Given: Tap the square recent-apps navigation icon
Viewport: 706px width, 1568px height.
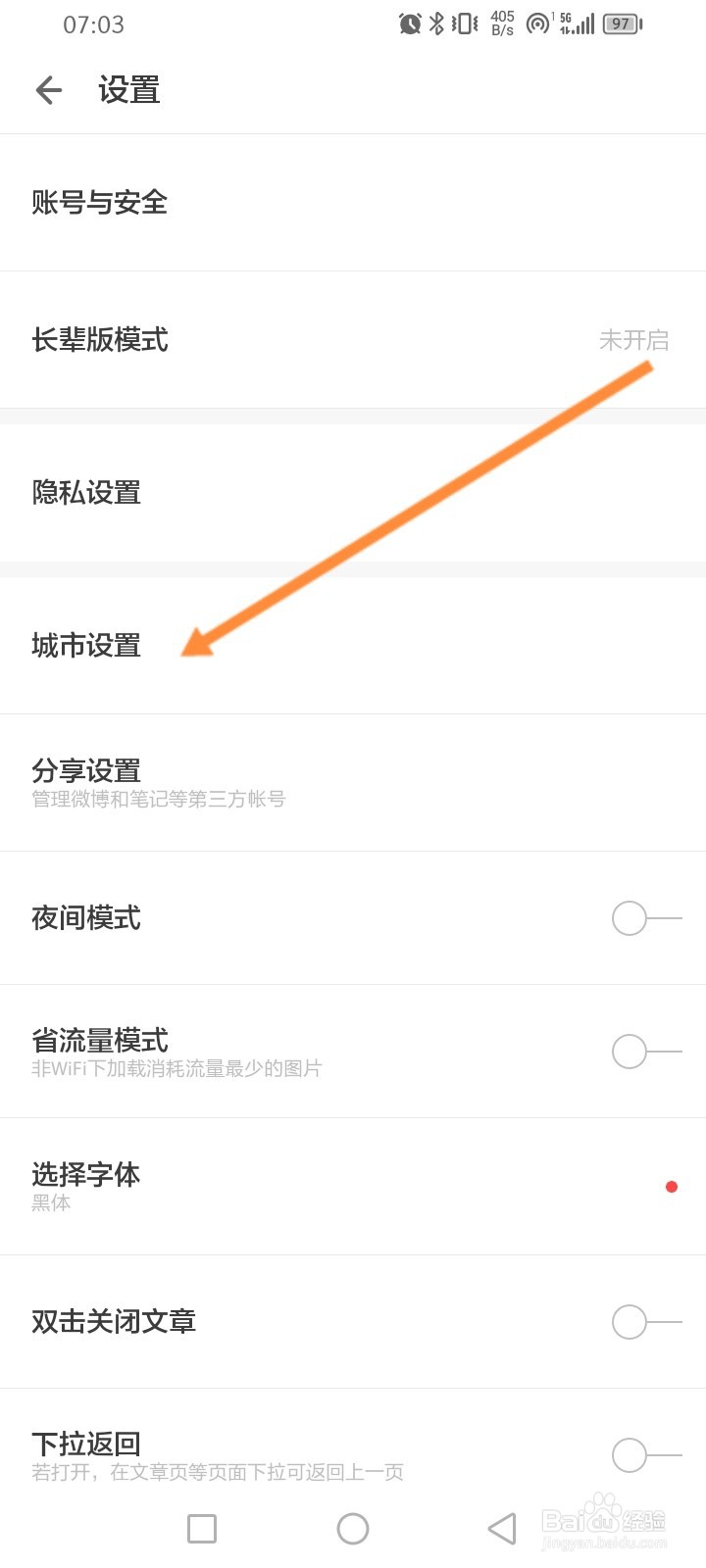Looking at the screenshot, I should 201,1528.
